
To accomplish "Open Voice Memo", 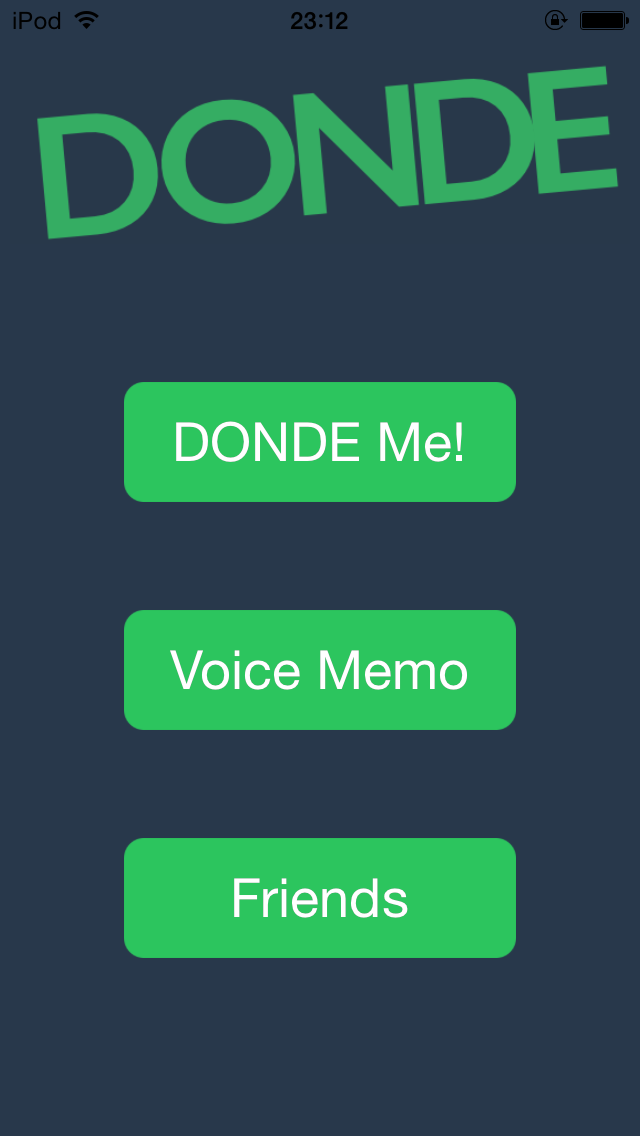I will point(320,670).
